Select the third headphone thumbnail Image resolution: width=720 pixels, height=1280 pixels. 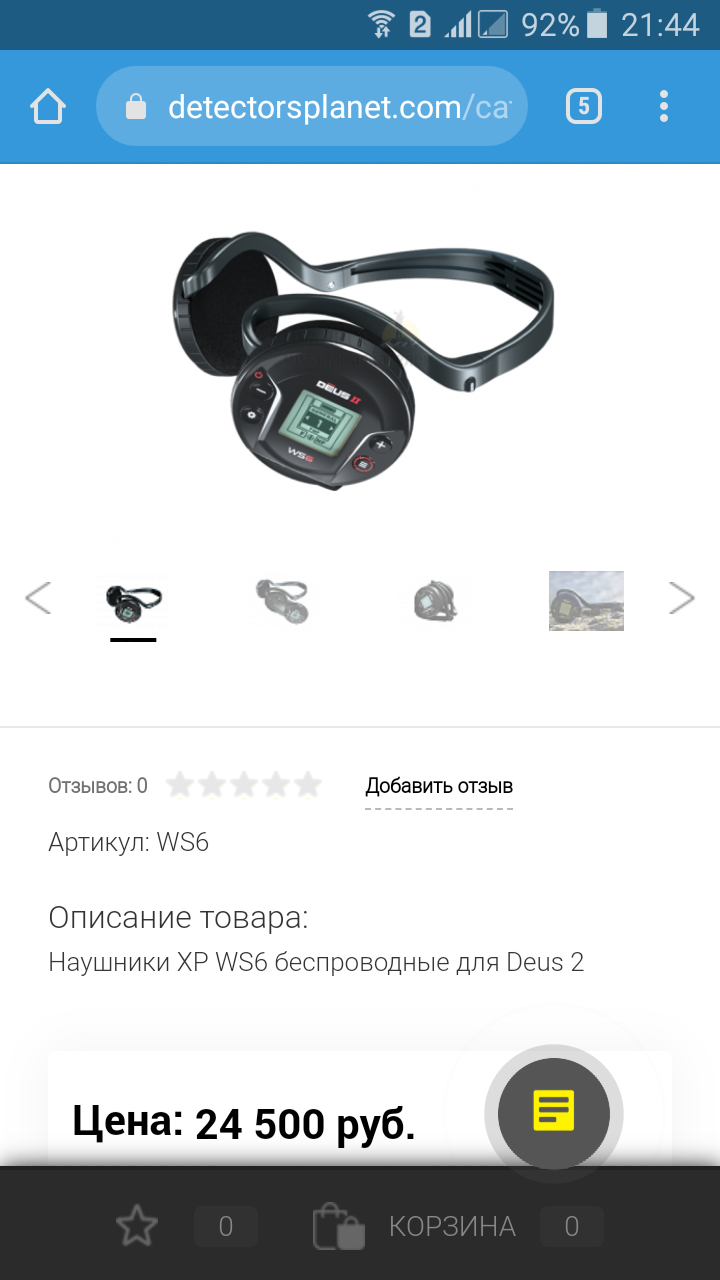click(435, 601)
